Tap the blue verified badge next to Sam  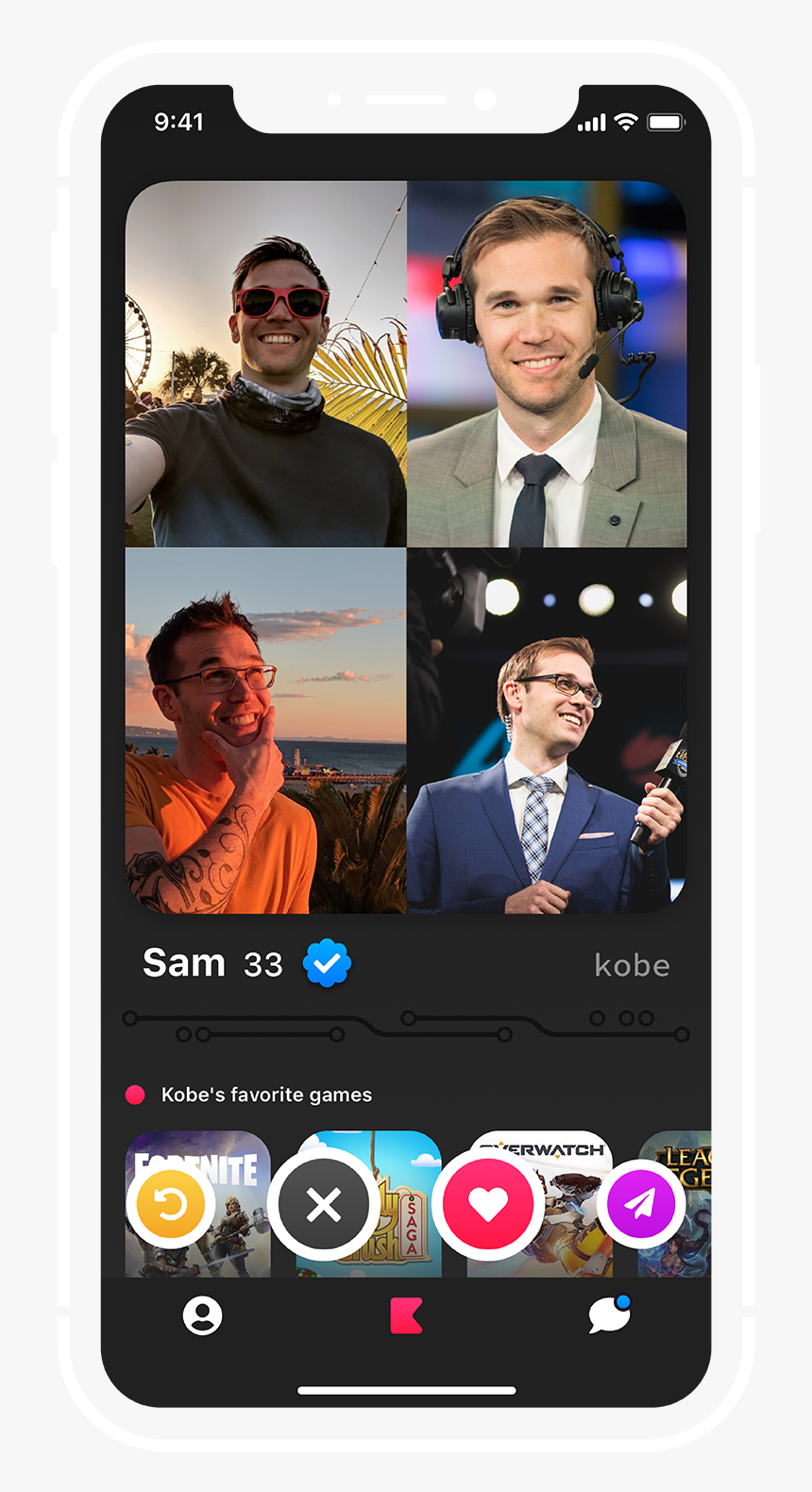(327, 963)
